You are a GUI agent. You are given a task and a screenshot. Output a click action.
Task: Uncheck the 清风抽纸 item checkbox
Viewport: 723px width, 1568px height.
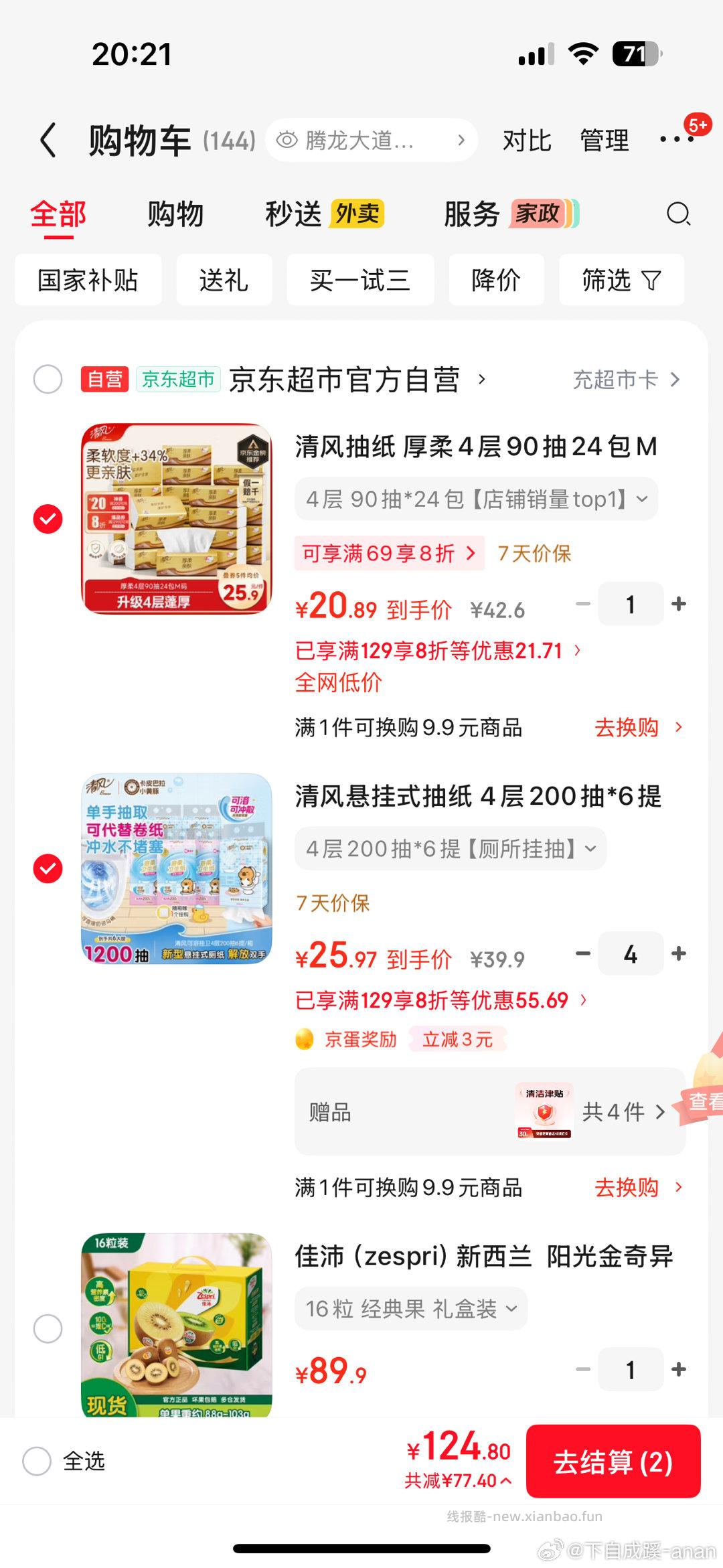click(x=48, y=518)
